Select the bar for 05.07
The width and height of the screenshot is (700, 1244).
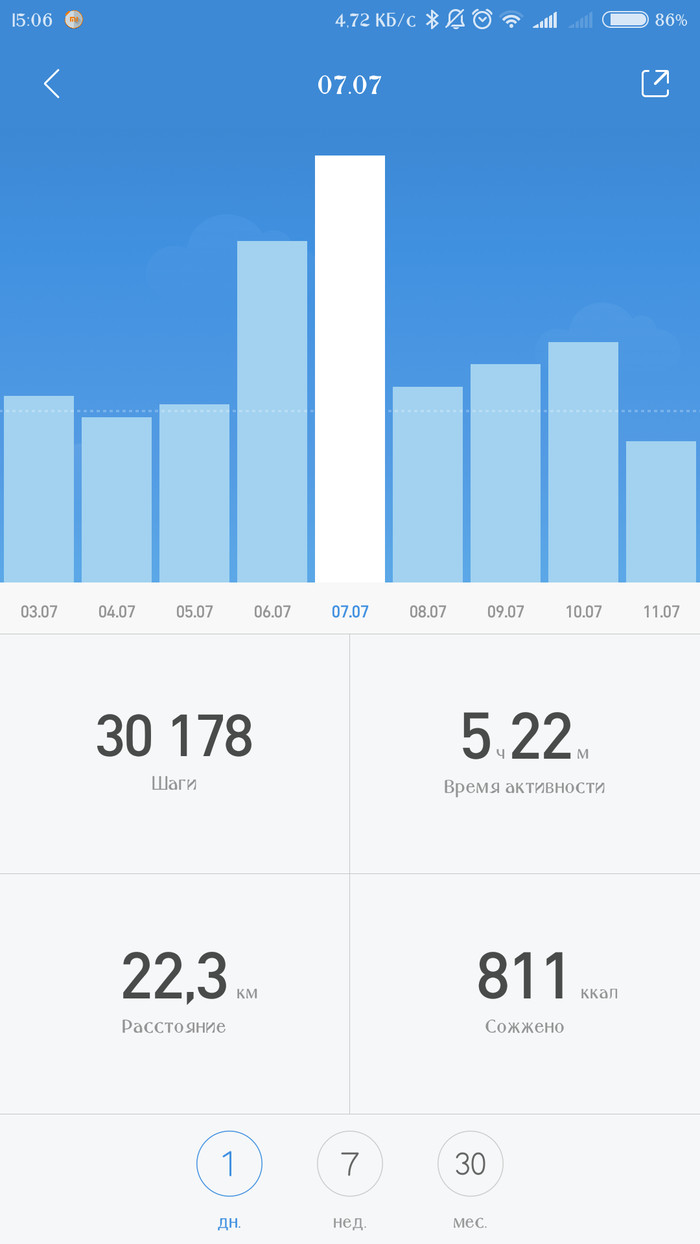tap(194, 493)
